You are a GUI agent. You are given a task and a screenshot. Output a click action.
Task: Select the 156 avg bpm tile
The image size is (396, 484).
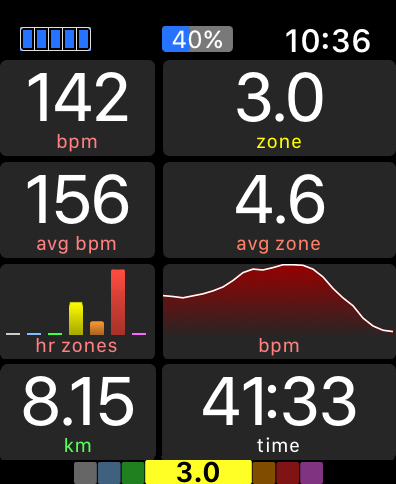[77, 210]
